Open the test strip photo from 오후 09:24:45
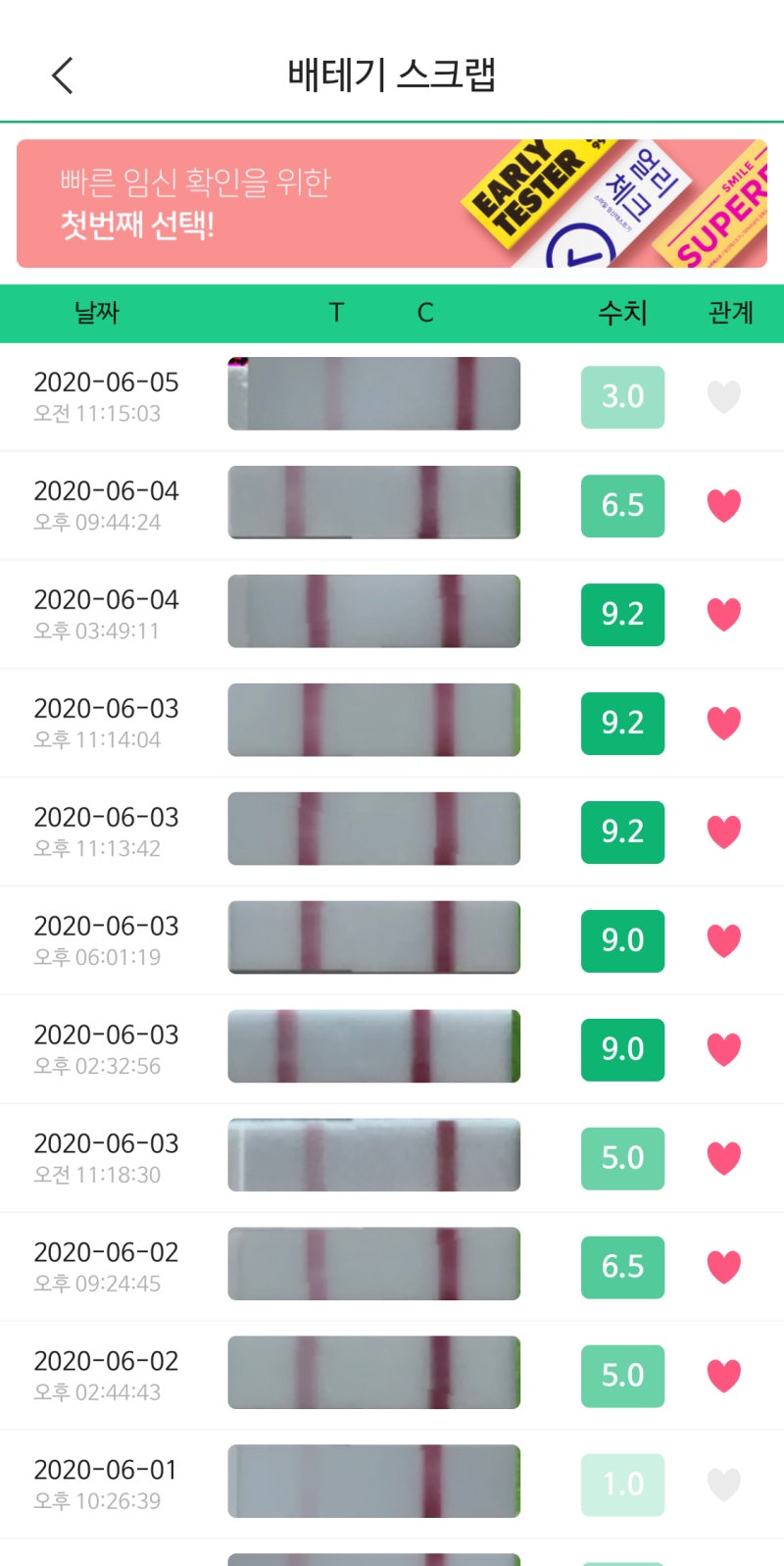 374,1264
